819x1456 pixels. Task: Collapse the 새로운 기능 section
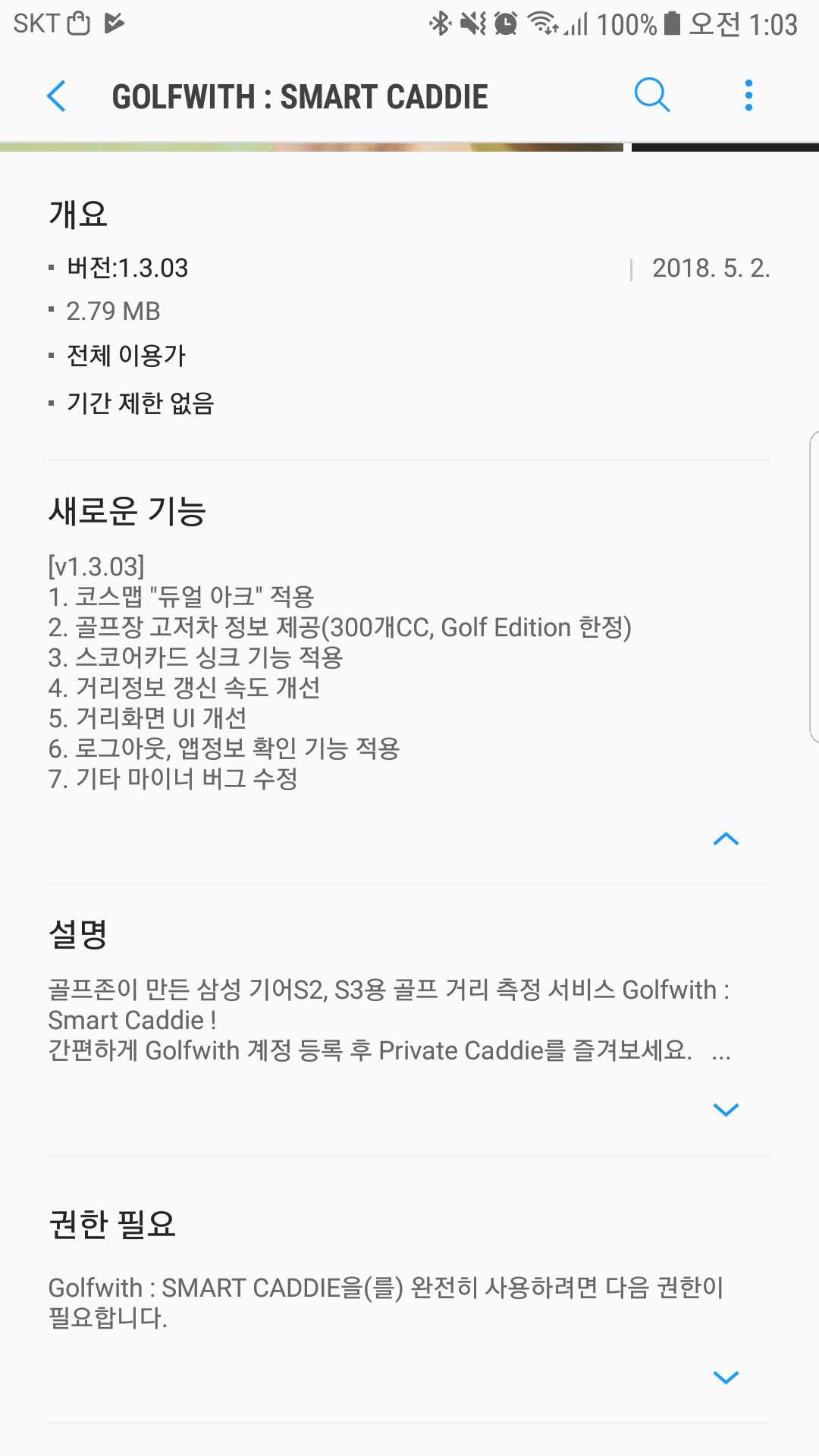(726, 839)
